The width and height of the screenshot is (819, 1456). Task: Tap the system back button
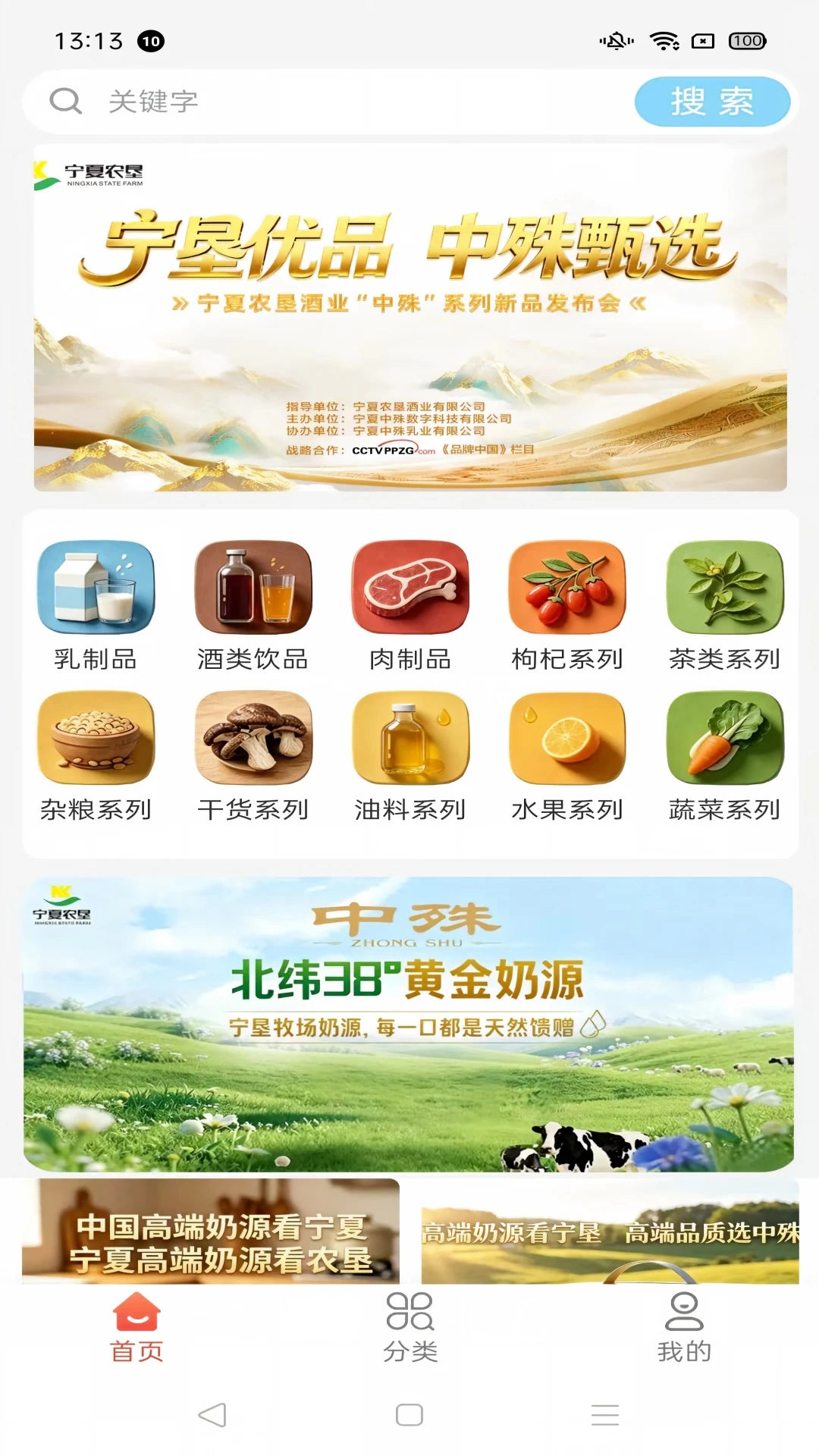tap(212, 1415)
